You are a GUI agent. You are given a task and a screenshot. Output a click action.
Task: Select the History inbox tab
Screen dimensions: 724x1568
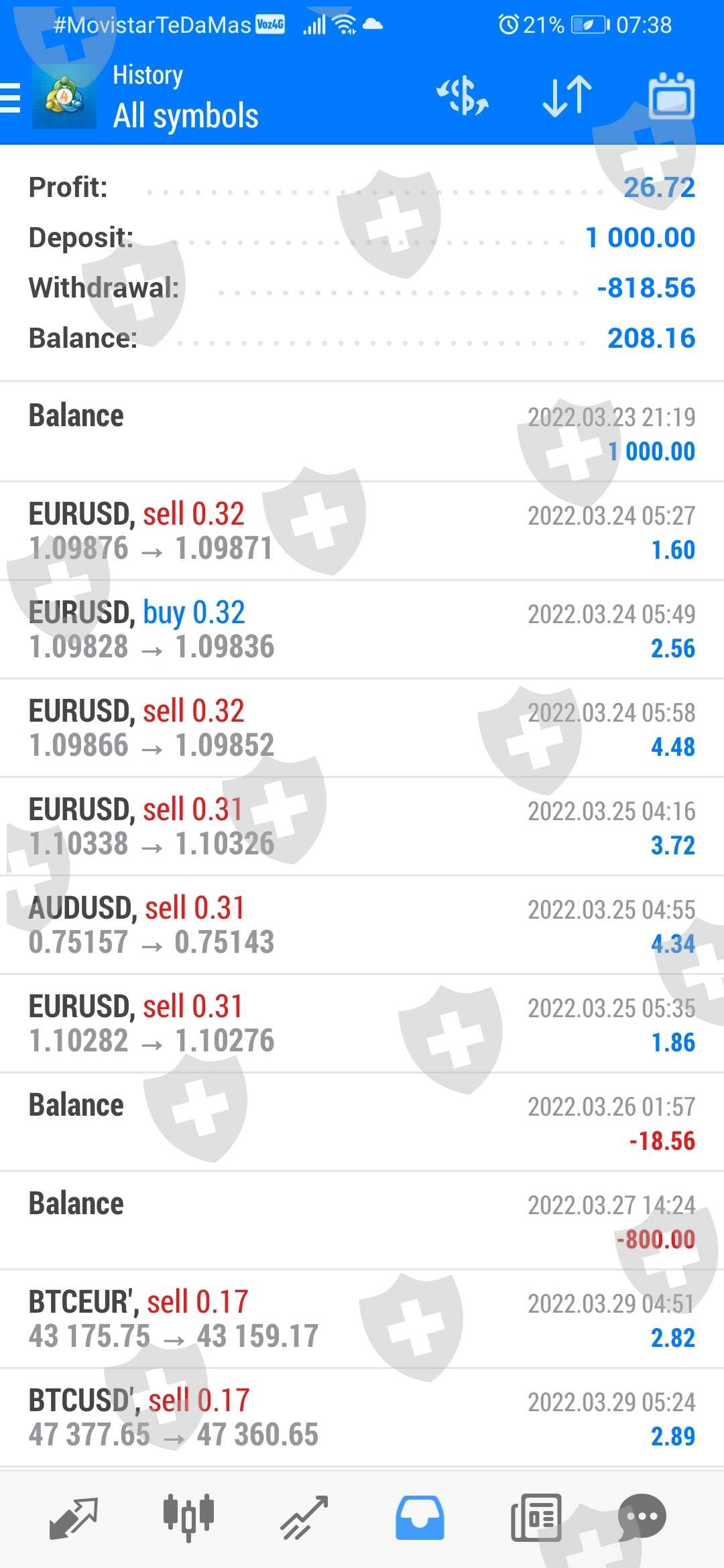point(420,1517)
